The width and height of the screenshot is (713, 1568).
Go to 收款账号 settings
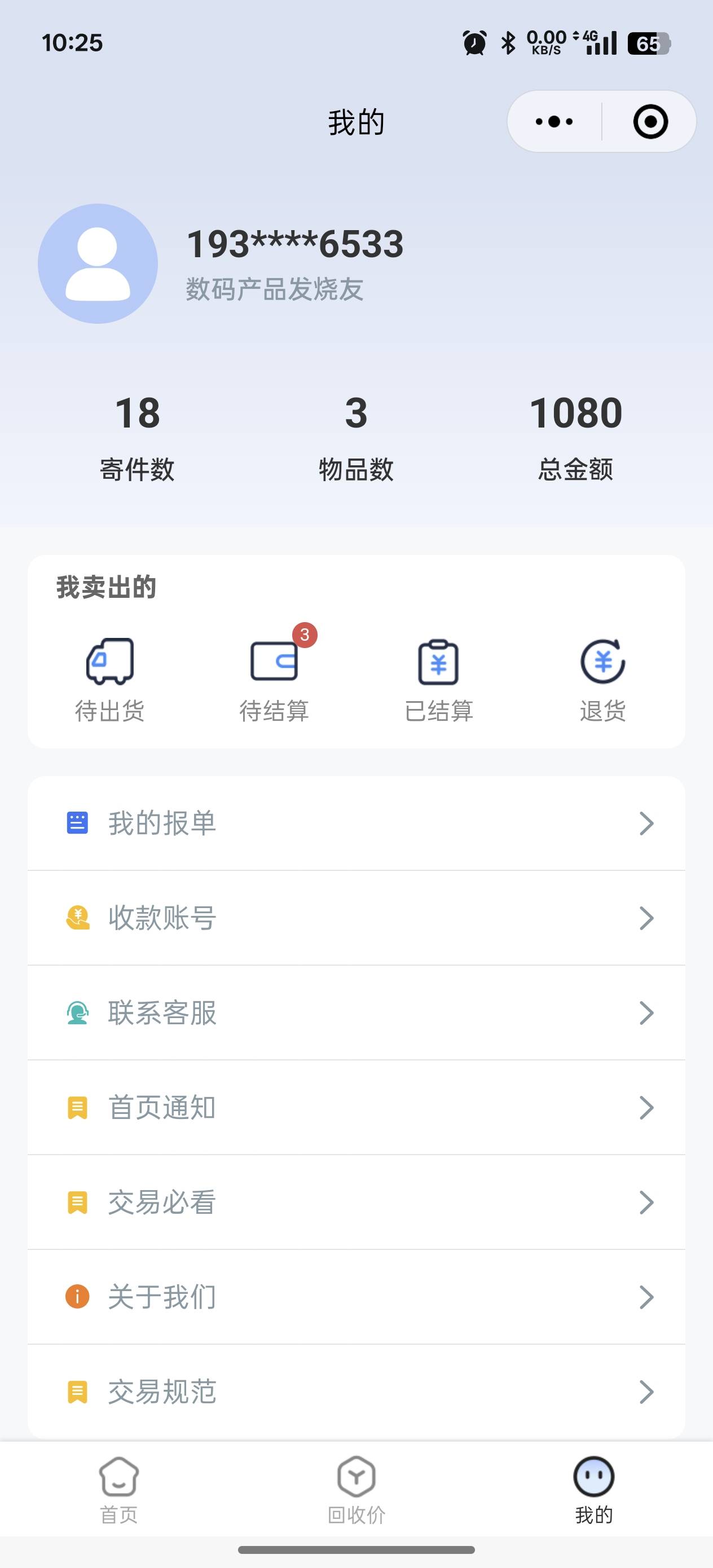coord(356,918)
